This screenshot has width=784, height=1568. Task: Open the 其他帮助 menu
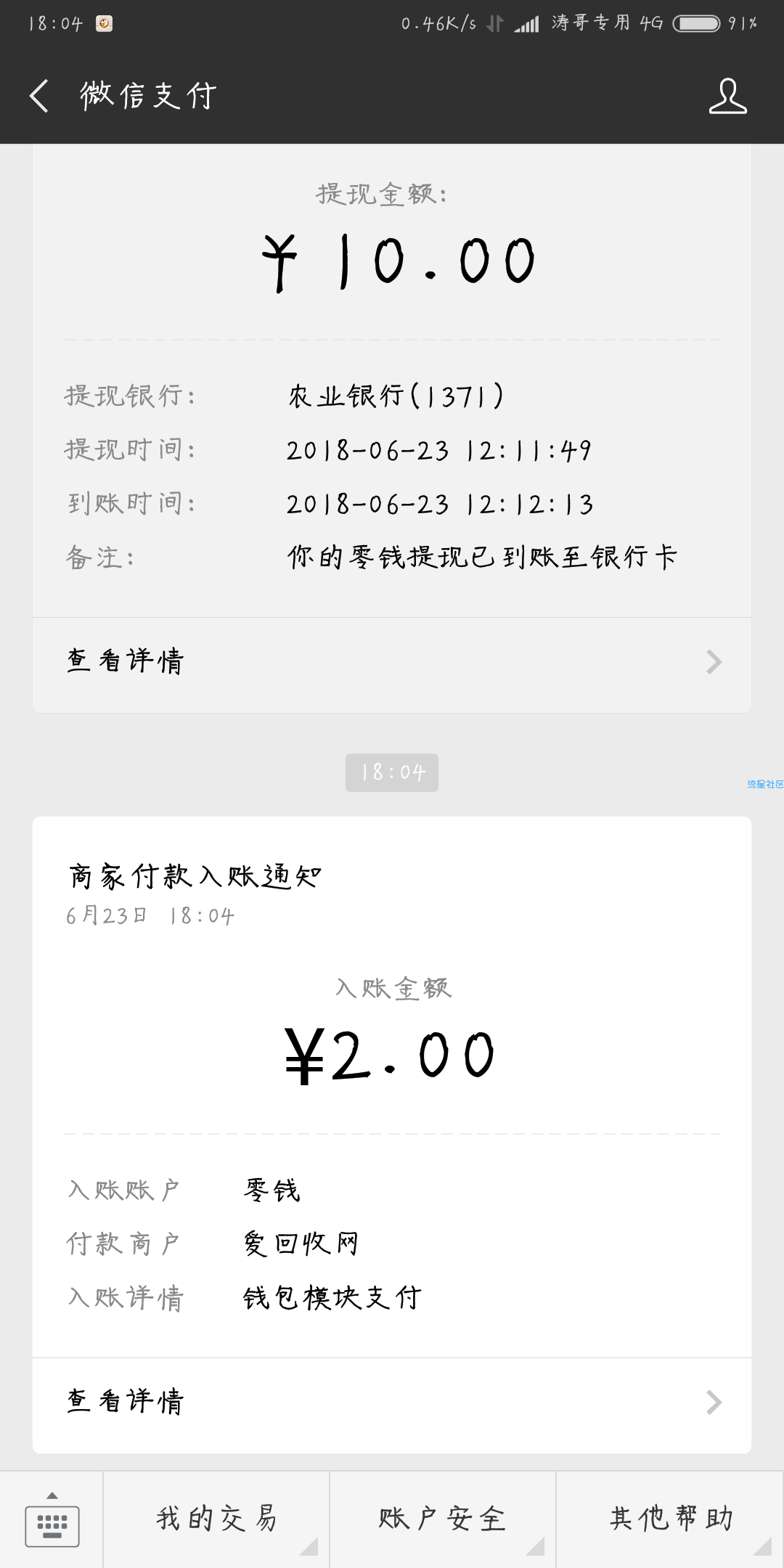pyautogui.click(x=671, y=1519)
